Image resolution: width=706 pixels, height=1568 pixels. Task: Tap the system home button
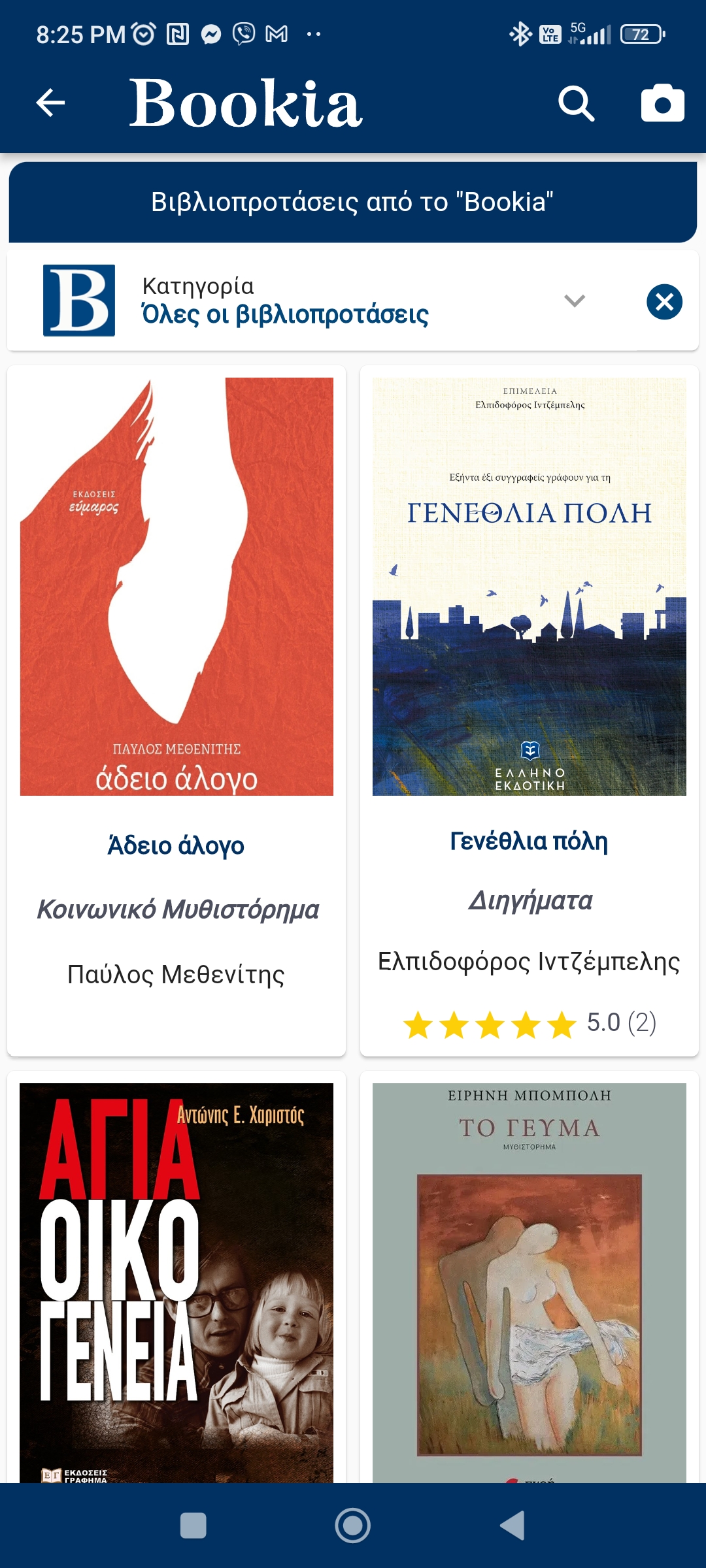coord(353,1526)
